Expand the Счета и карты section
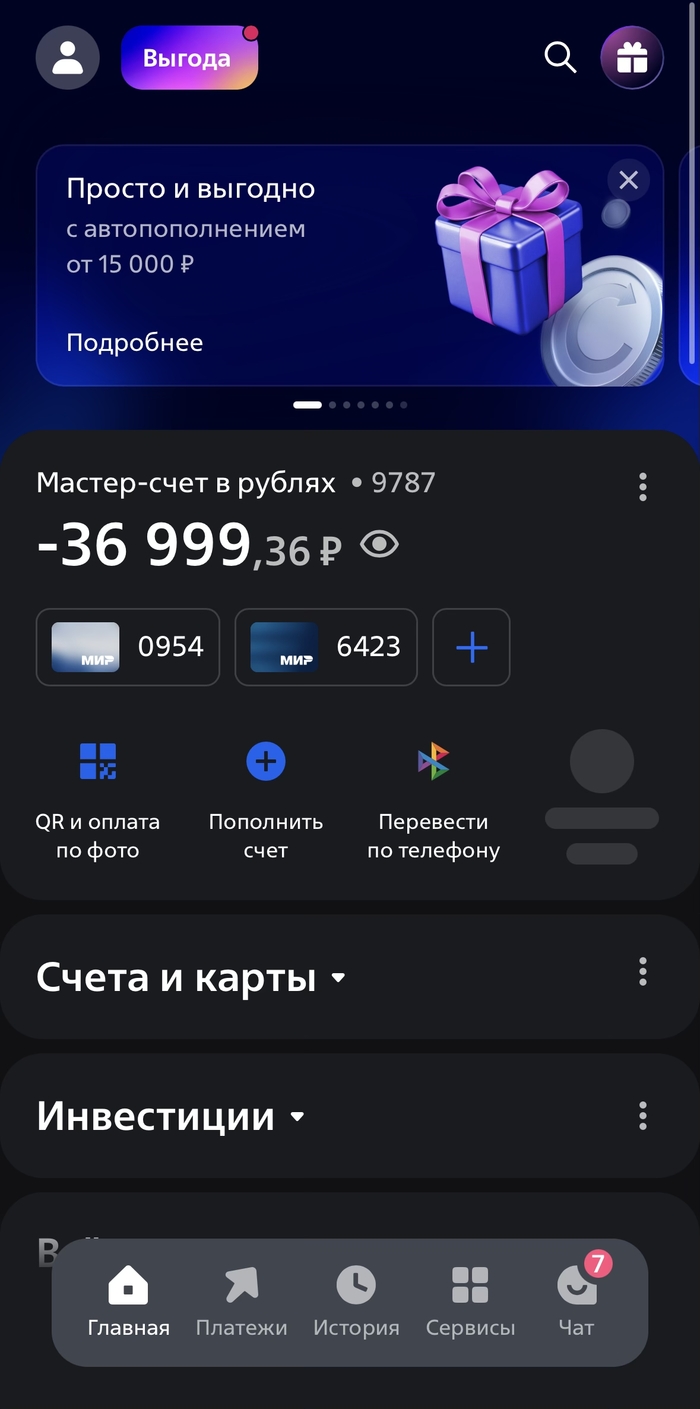The height and width of the screenshot is (1409, 700). click(x=190, y=977)
